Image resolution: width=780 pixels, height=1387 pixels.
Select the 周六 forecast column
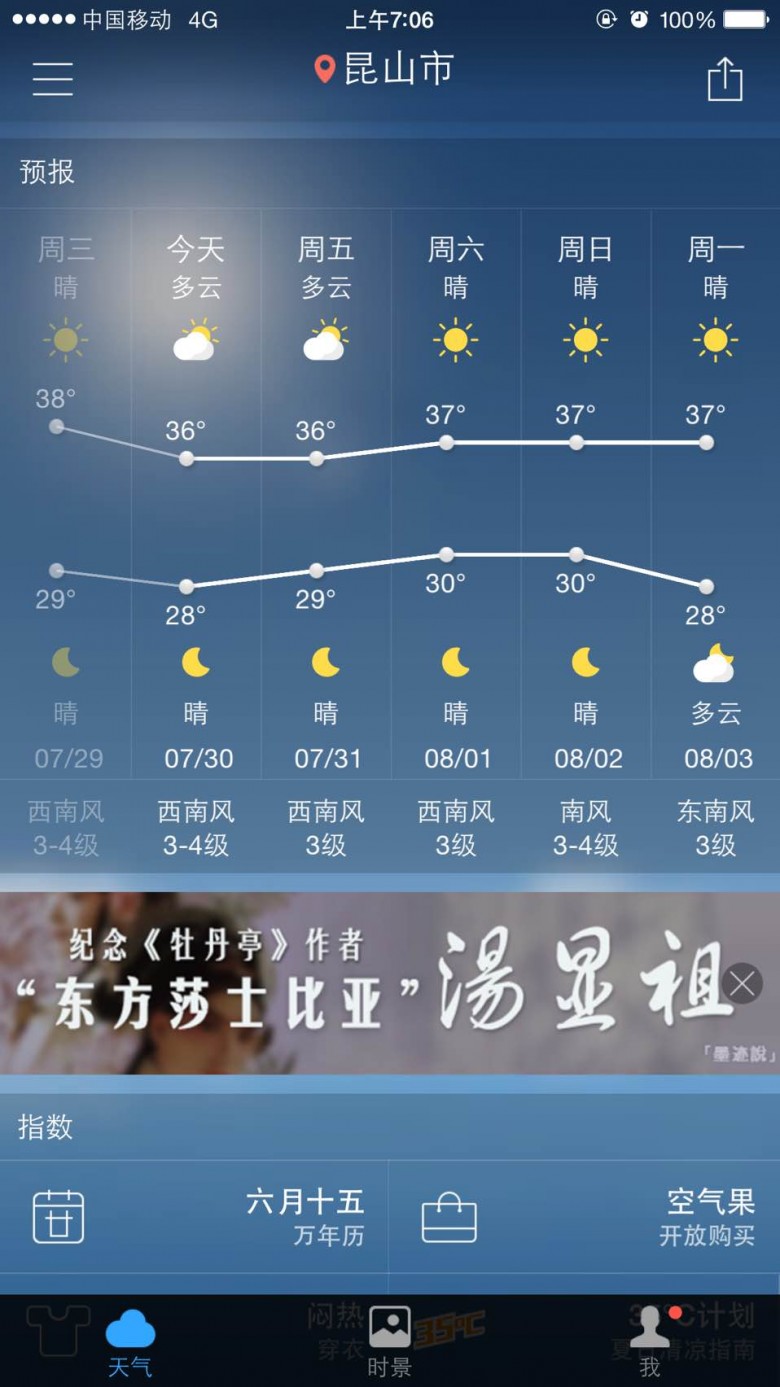456,495
